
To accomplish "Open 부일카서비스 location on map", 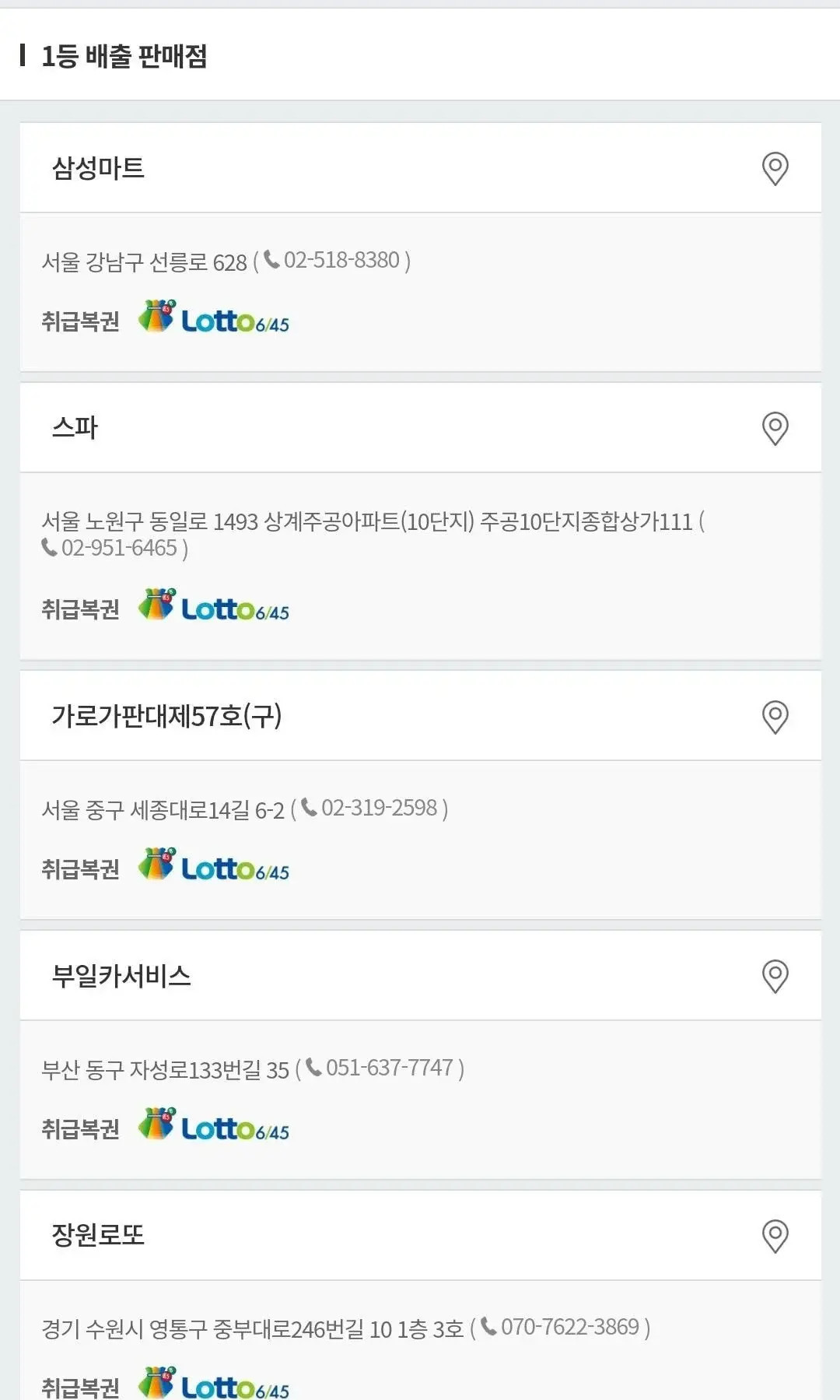I will [x=775, y=976].
